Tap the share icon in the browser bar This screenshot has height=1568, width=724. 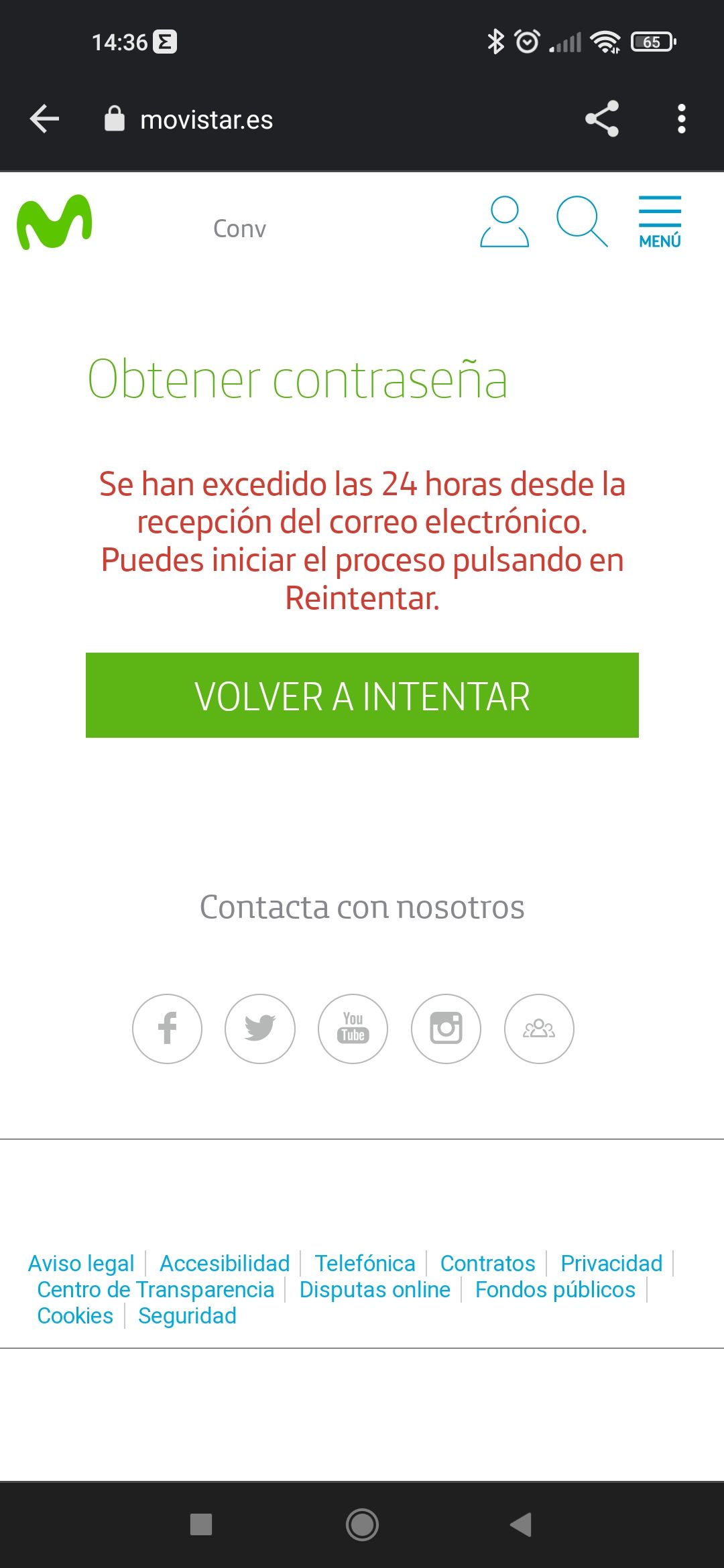pyautogui.click(x=602, y=118)
